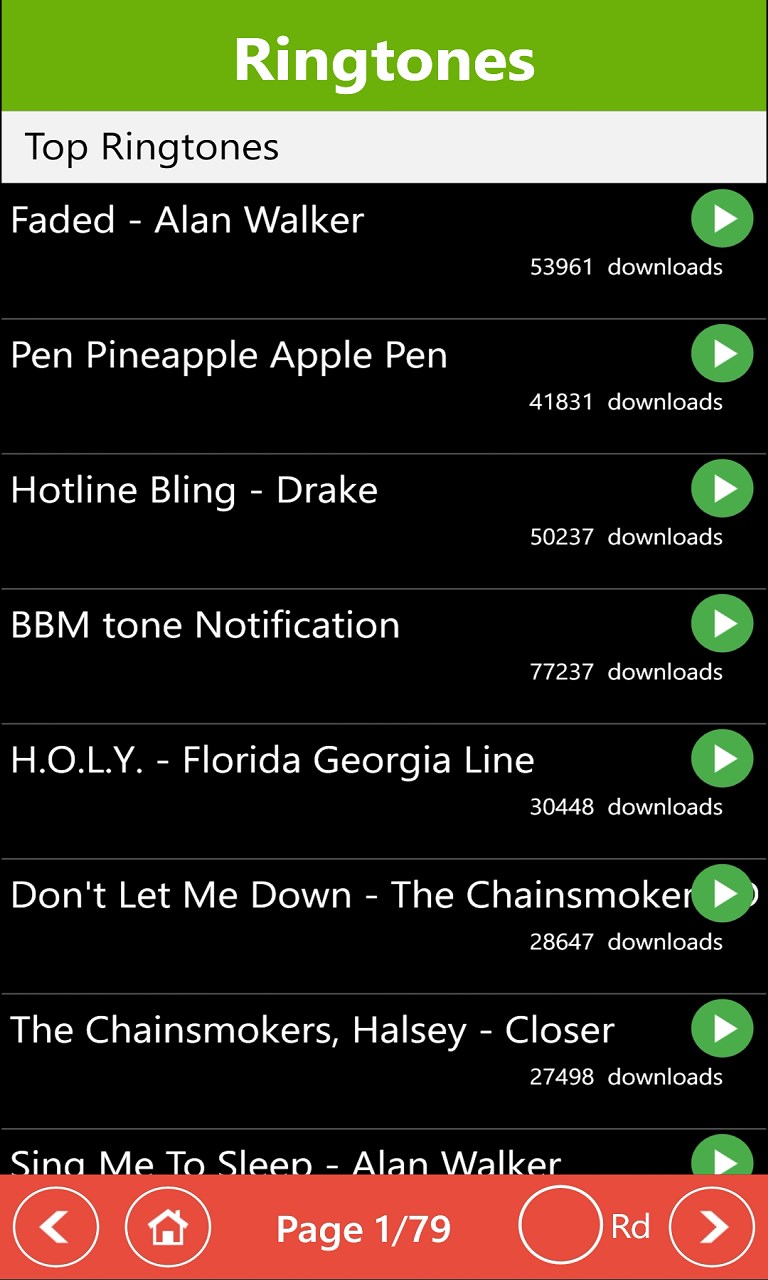Play the Hotline Bling - Drake ringtone
Screen dimensions: 768x1280
722,488
